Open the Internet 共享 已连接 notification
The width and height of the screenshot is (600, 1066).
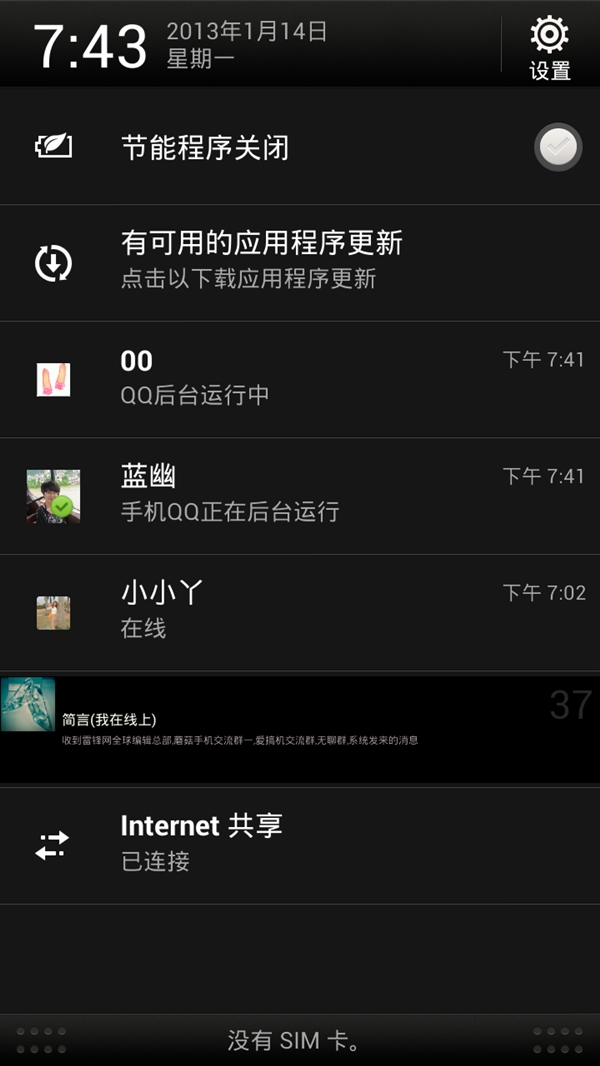tap(300, 845)
